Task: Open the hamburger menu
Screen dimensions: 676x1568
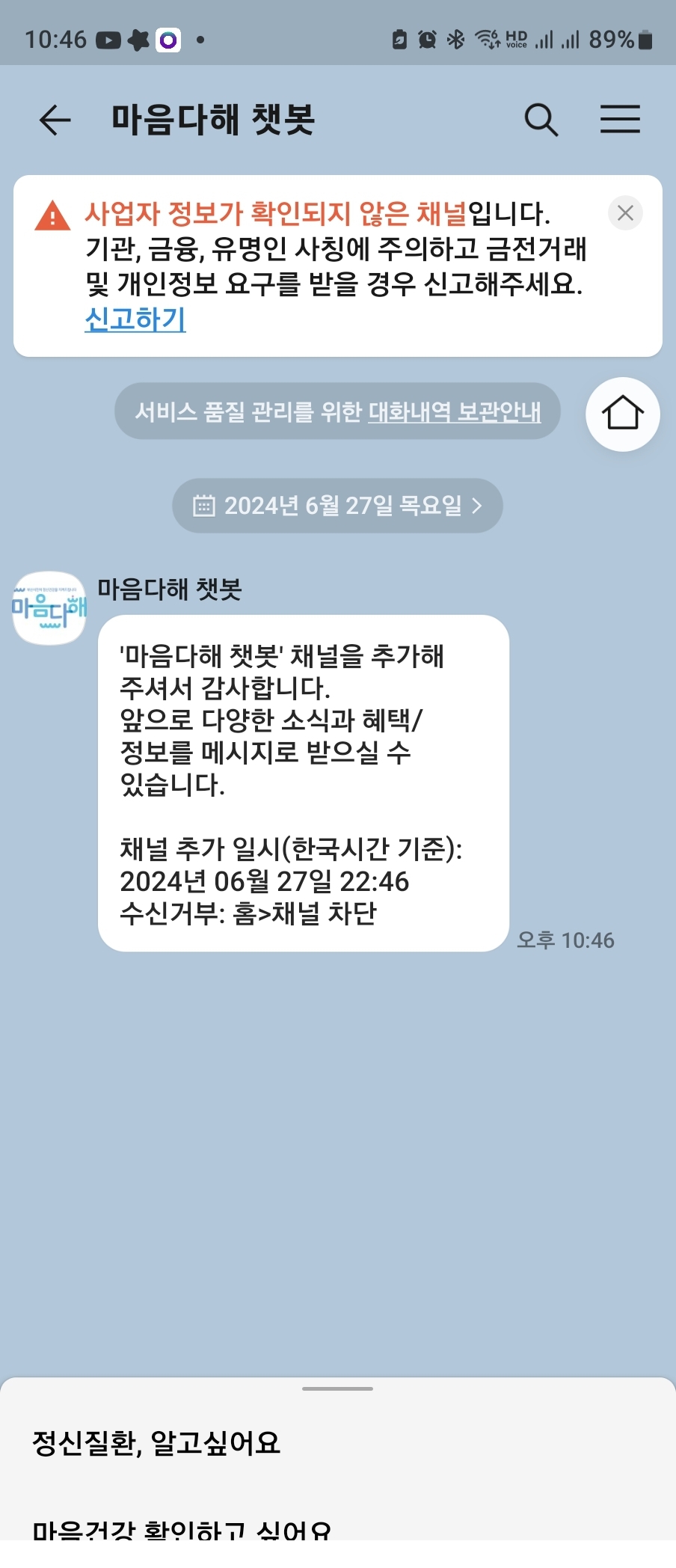Action: [x=620, y=120]
